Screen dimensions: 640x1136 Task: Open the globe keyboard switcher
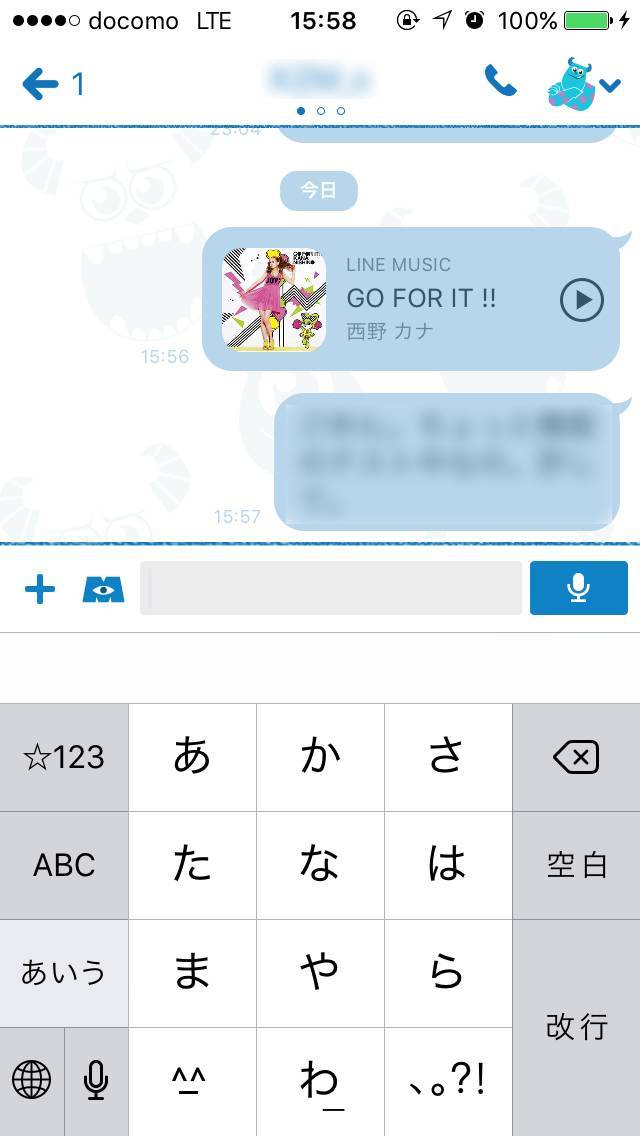coord(32,1080)
